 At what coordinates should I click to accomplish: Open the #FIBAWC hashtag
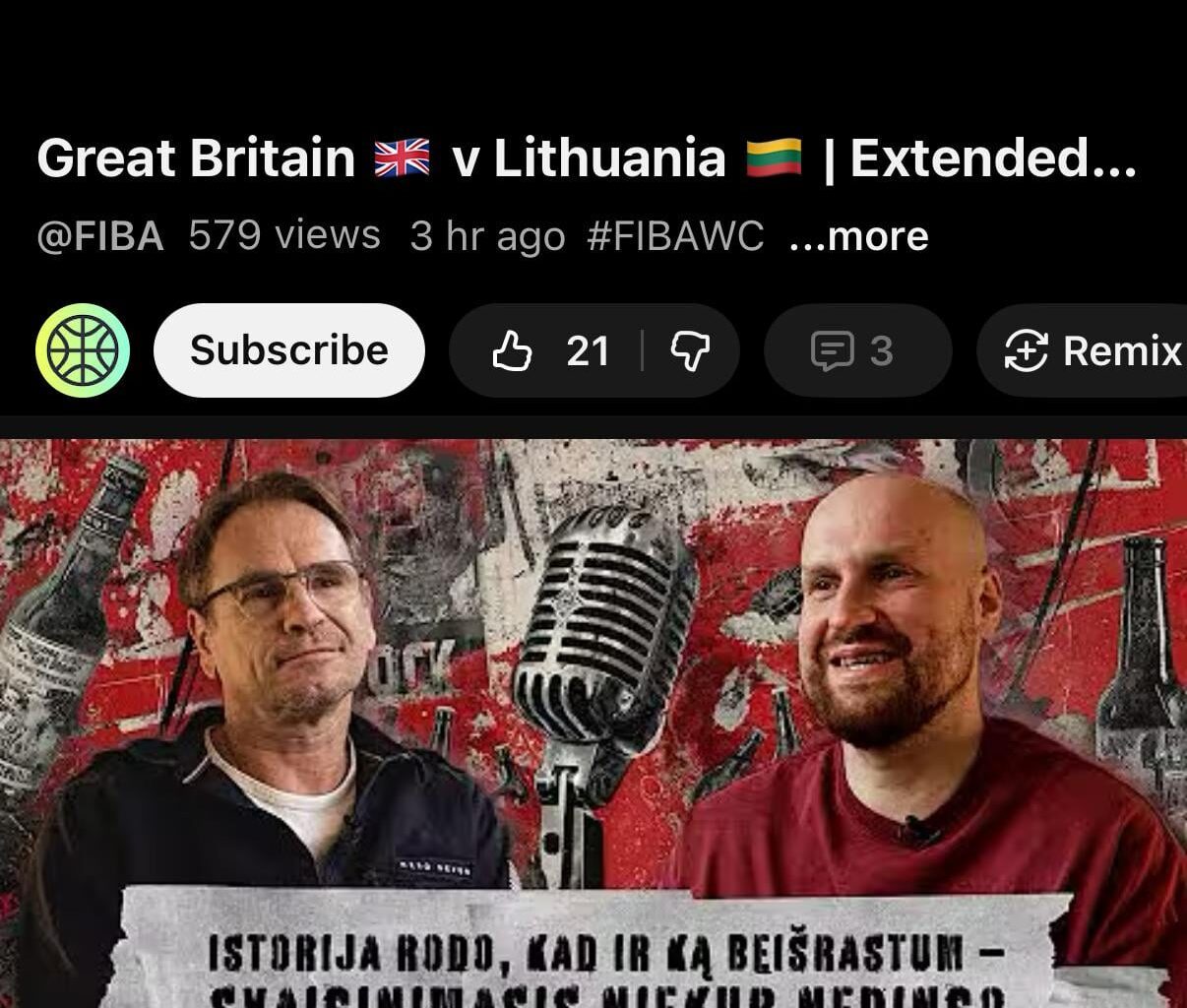pyautogui.click(x=674, y=236)
